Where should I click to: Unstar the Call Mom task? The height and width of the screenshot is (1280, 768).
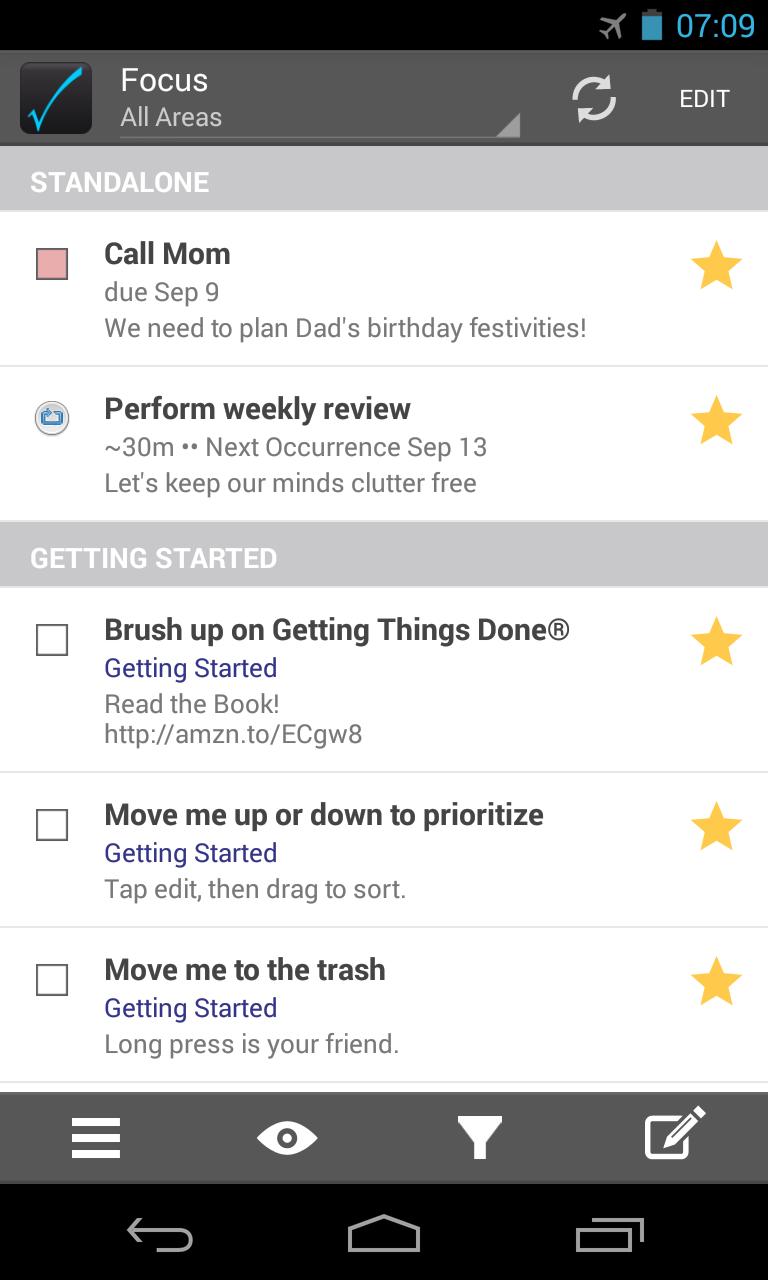(x=716, y=267)
